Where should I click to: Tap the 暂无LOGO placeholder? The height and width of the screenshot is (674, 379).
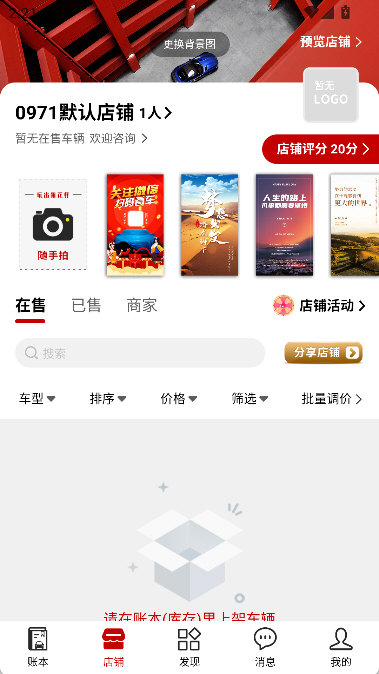pos(331,95)
